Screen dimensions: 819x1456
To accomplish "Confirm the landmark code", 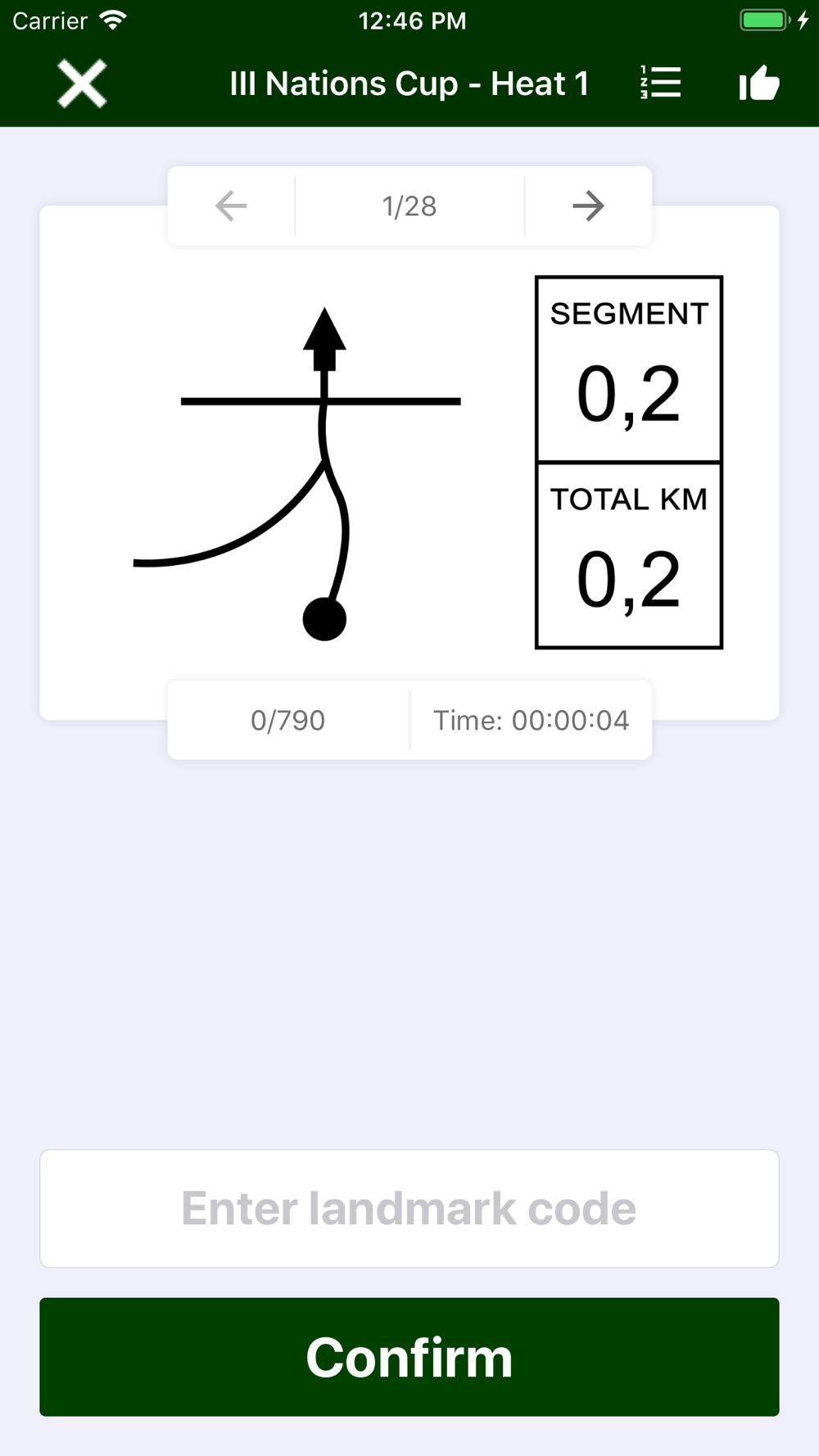I will coord(409,1357).
